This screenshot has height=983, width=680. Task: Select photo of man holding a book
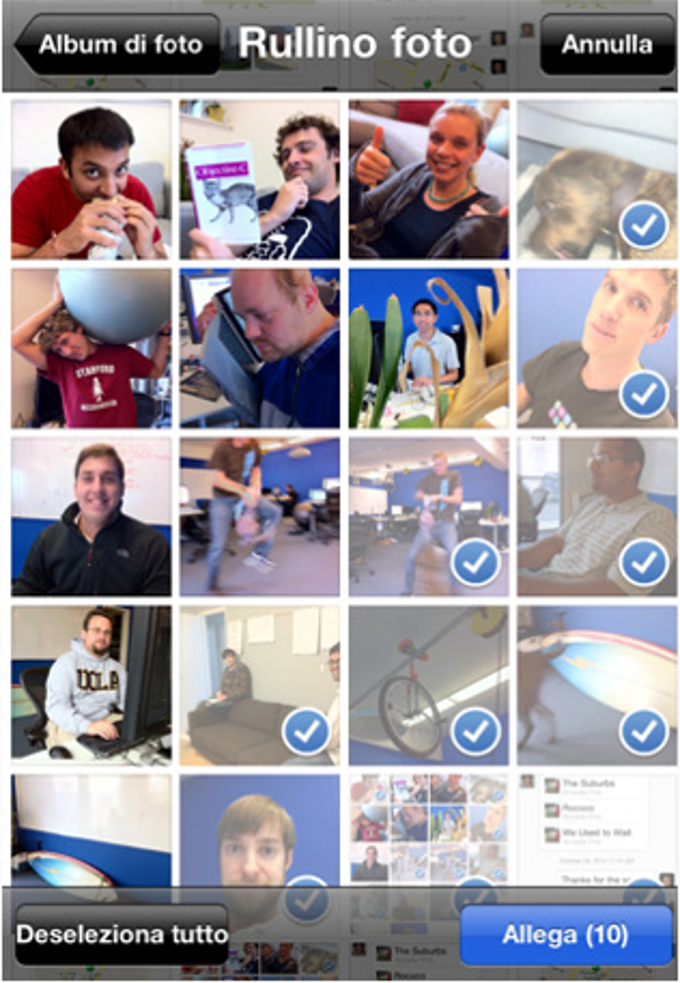pos(260,179)
